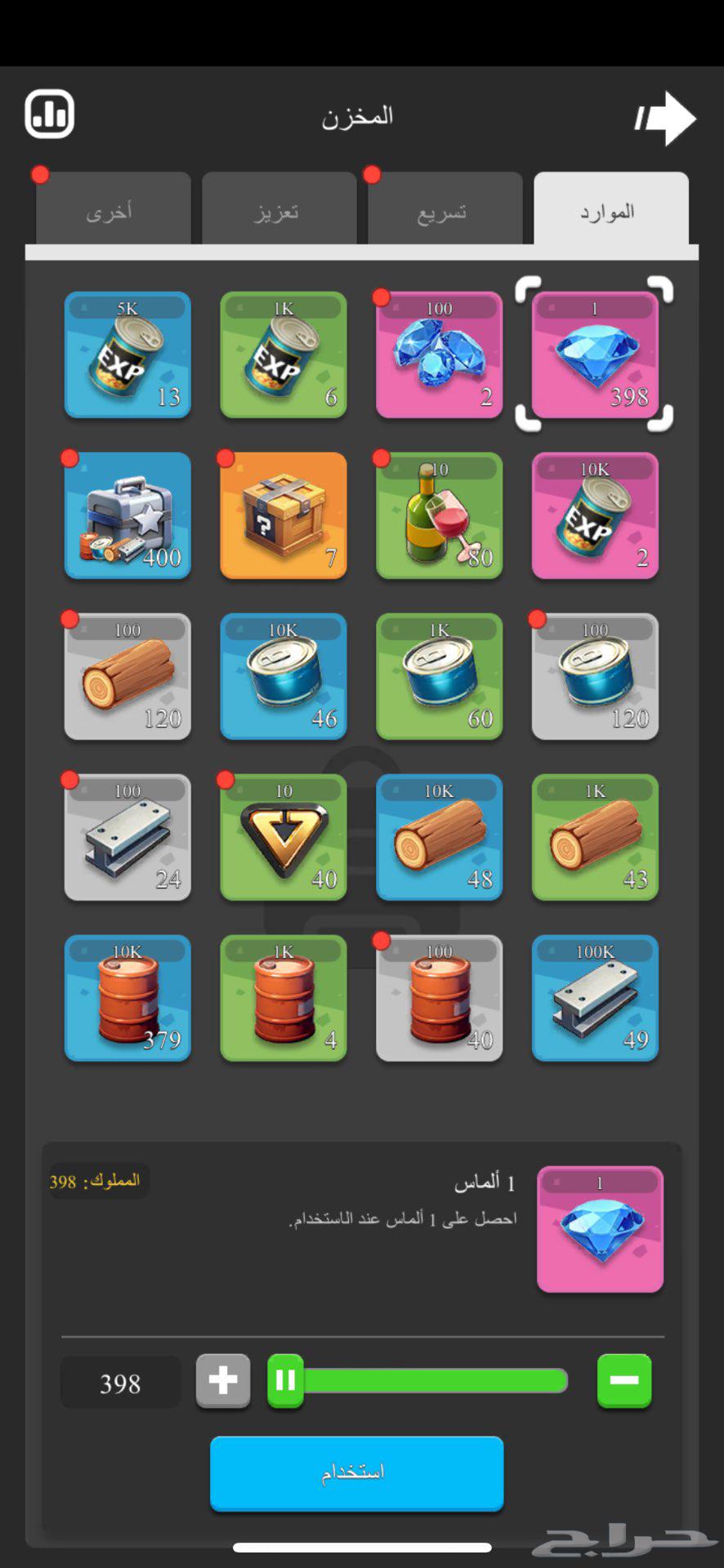Select the 10K food can item
This screenshot has width=724, height=1568.
coord(284,676)
